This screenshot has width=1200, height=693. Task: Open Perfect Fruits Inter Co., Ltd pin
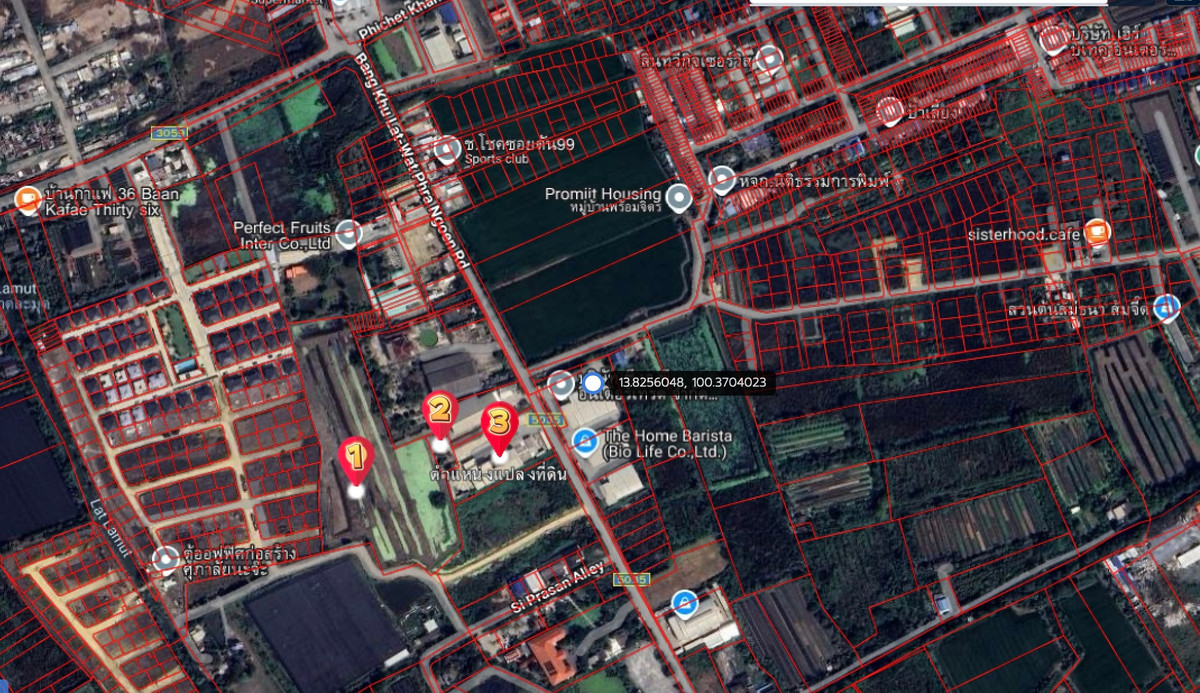(348, 233)
